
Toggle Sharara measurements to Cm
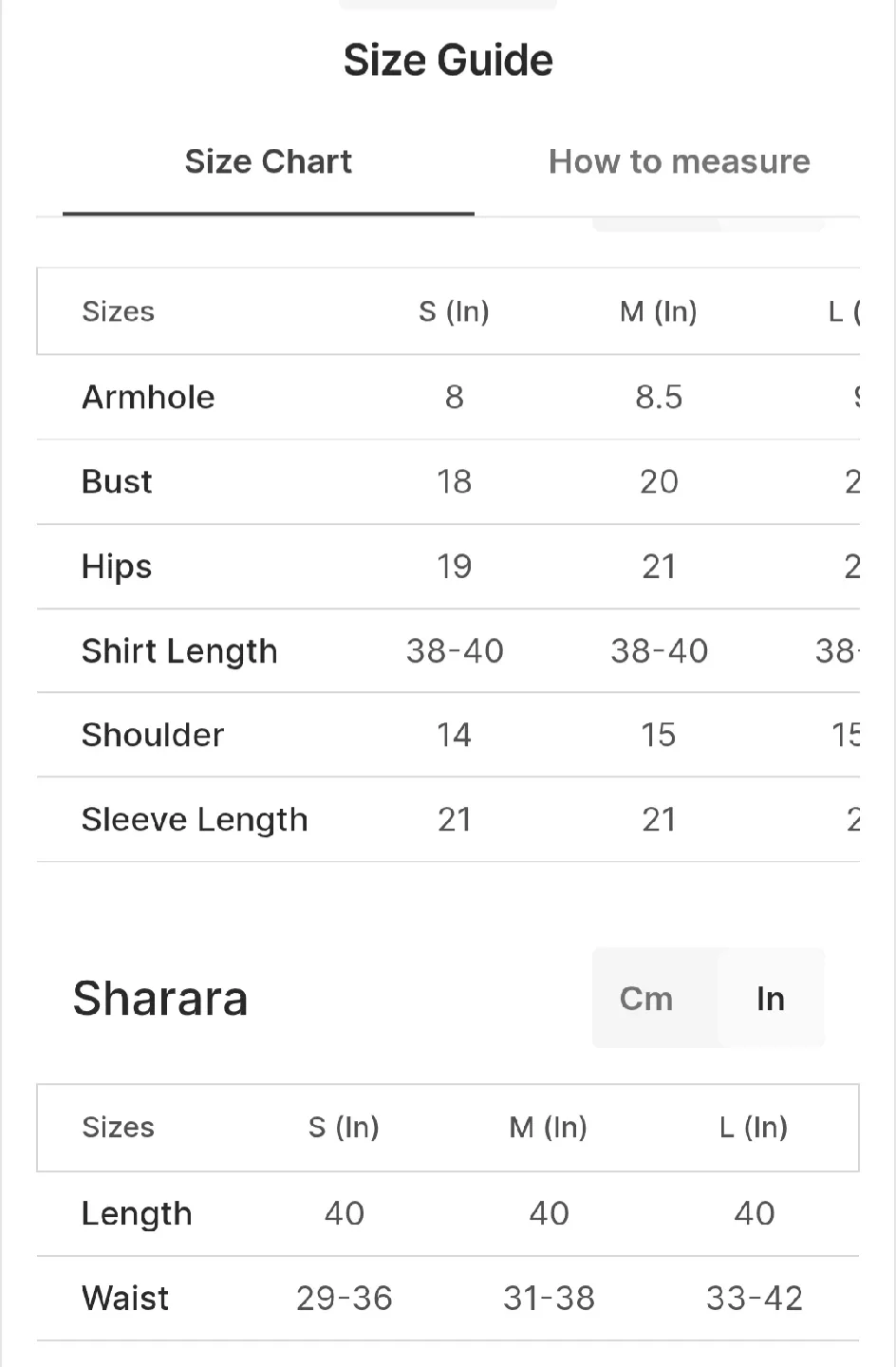click(x=646, y=998)
